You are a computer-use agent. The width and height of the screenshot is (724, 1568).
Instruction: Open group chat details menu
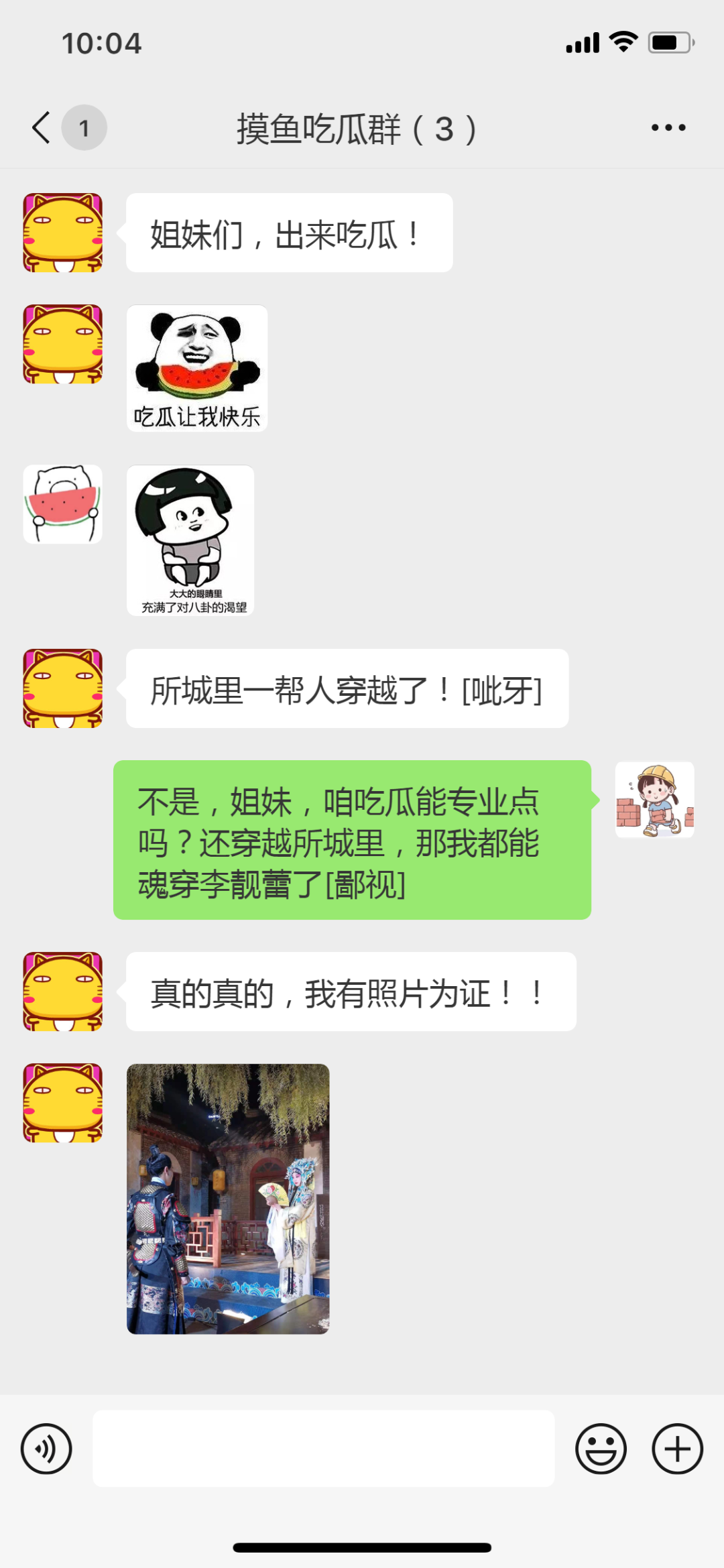pos(668,127)
